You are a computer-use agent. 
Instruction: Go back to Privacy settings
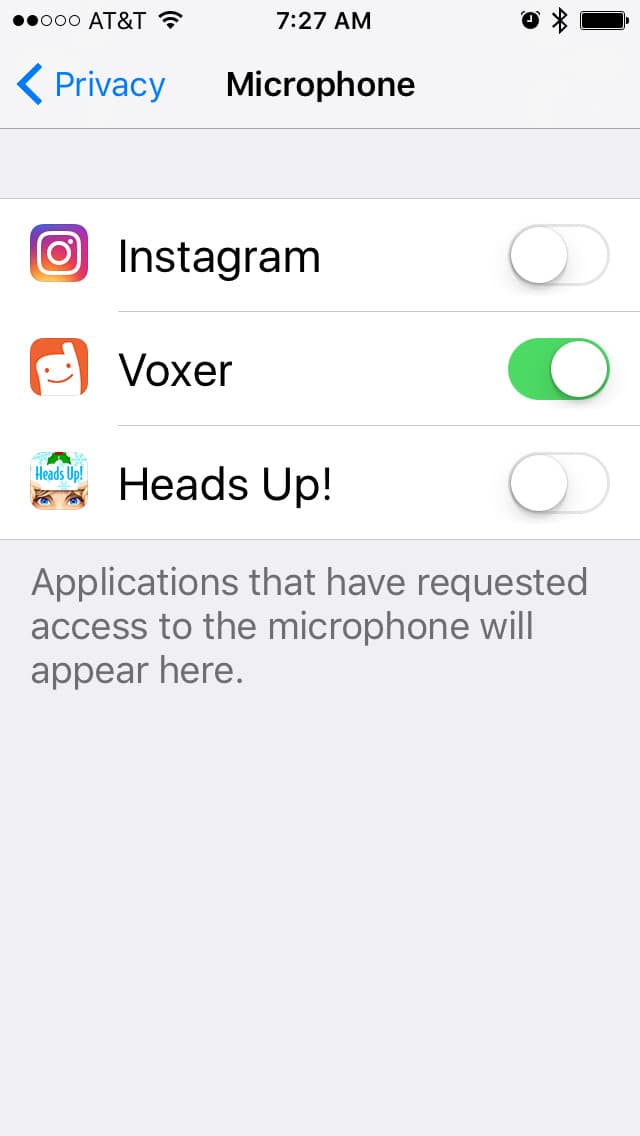(91, 85)
